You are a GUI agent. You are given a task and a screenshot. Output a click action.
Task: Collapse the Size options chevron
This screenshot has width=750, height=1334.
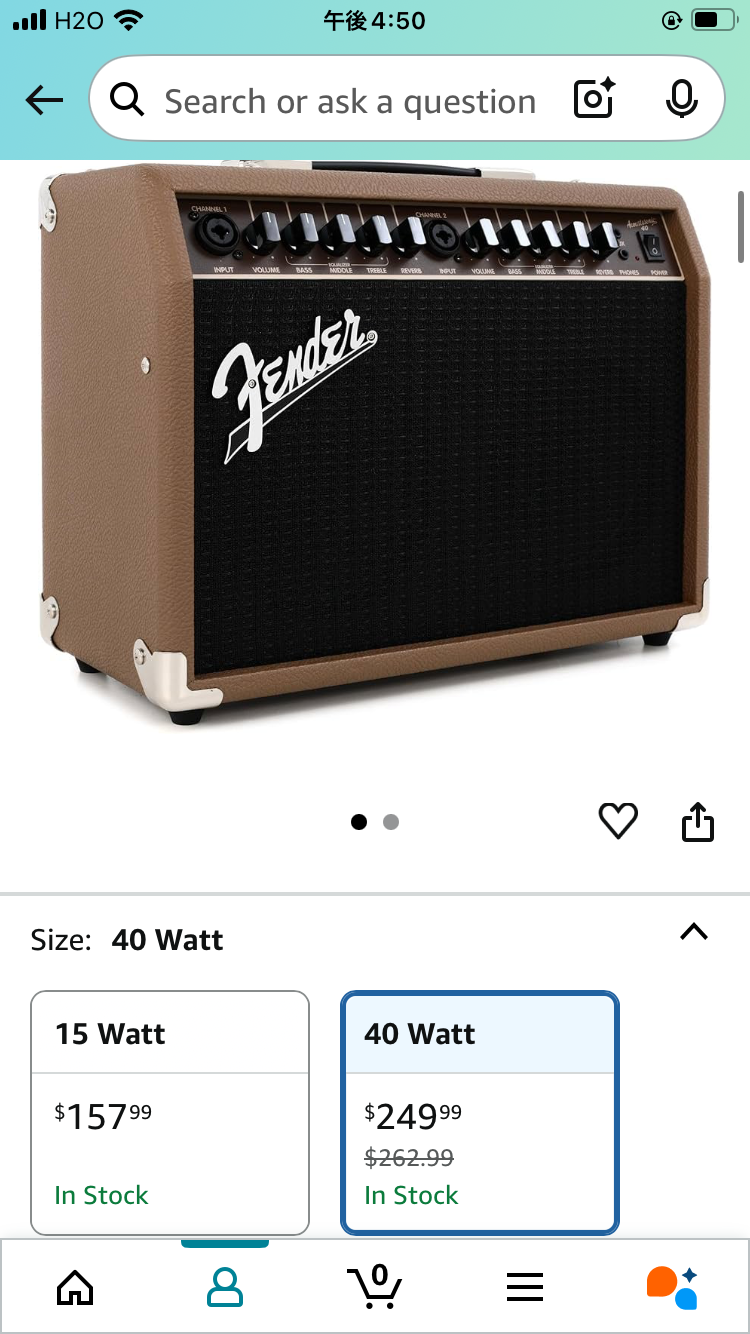click(694, 932)
